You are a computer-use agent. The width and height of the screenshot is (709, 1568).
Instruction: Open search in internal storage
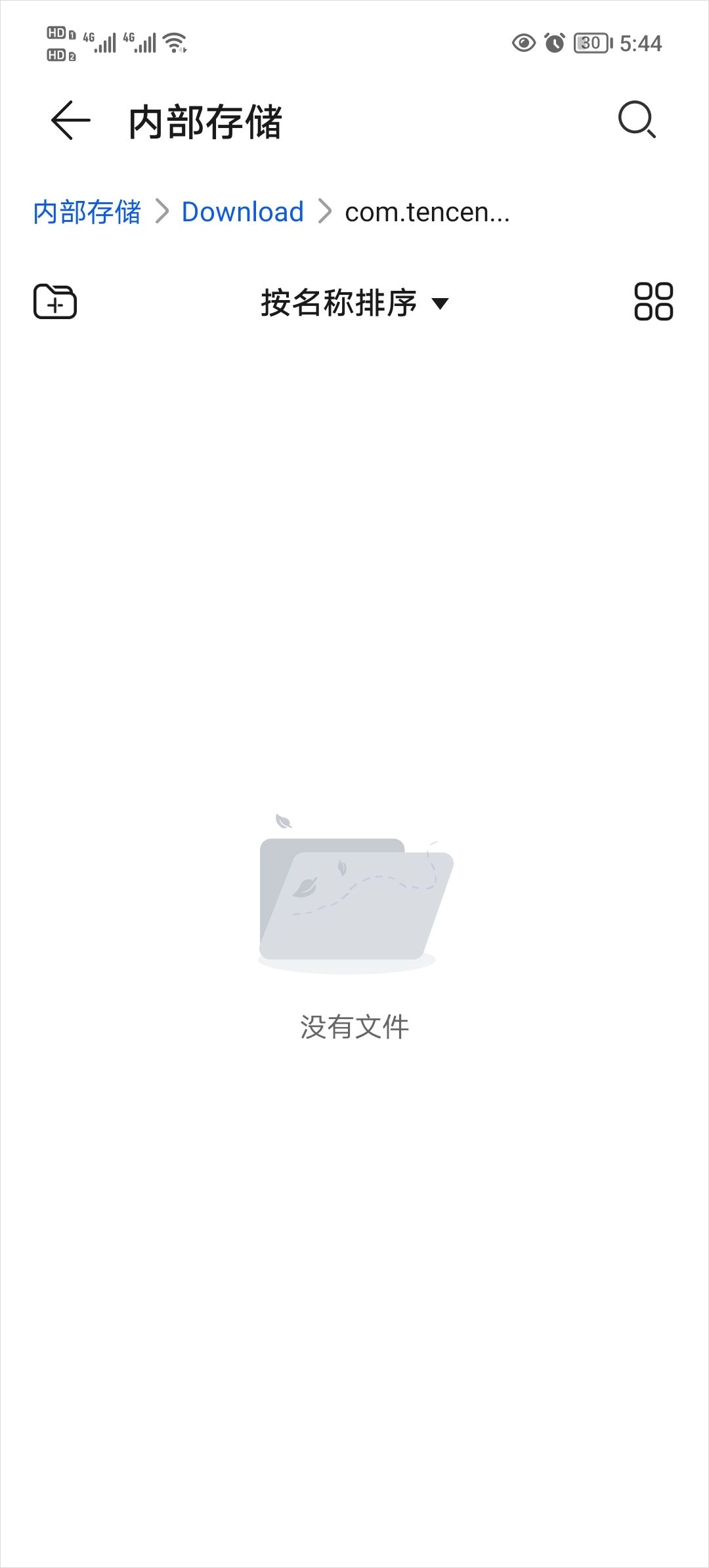coord(637,120)
